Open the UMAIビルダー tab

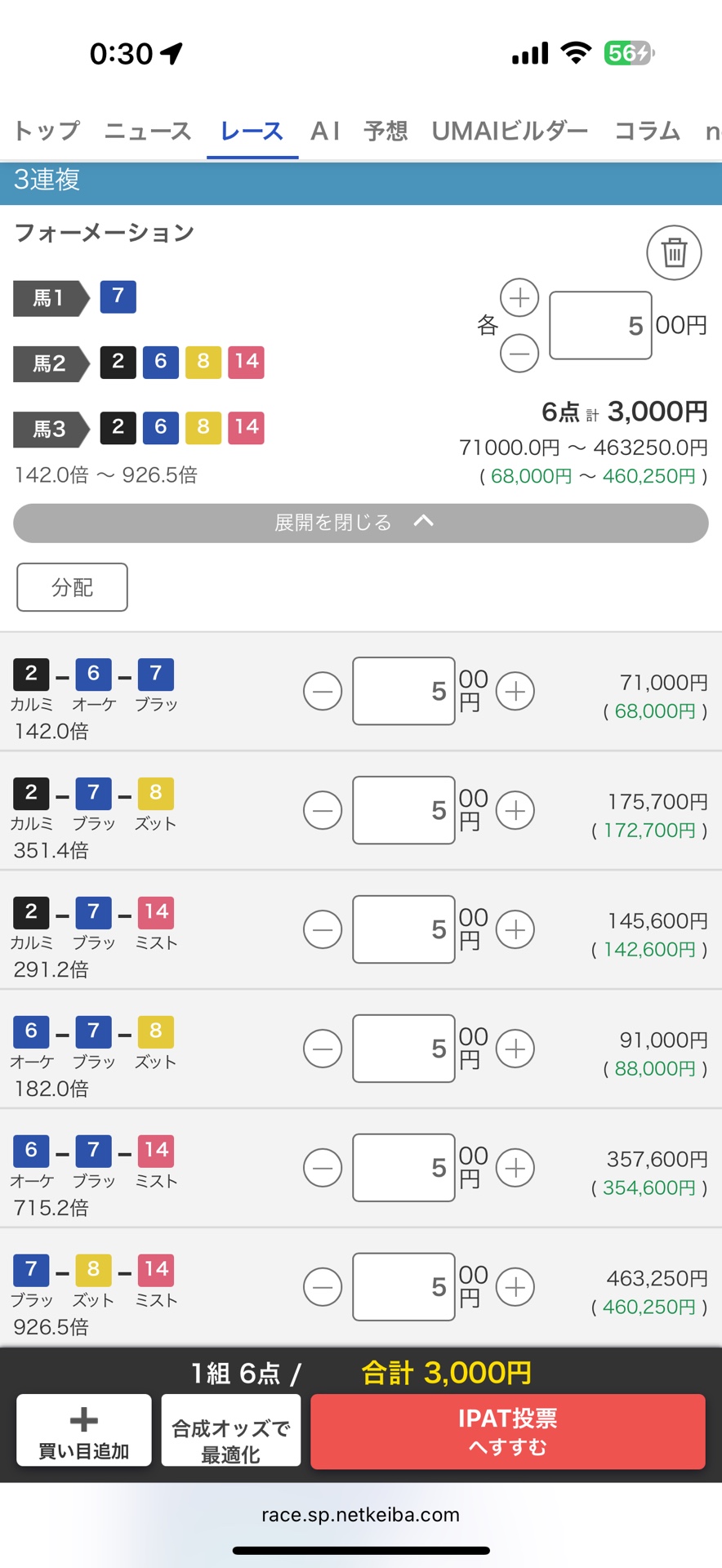click(x=510, y=131)
